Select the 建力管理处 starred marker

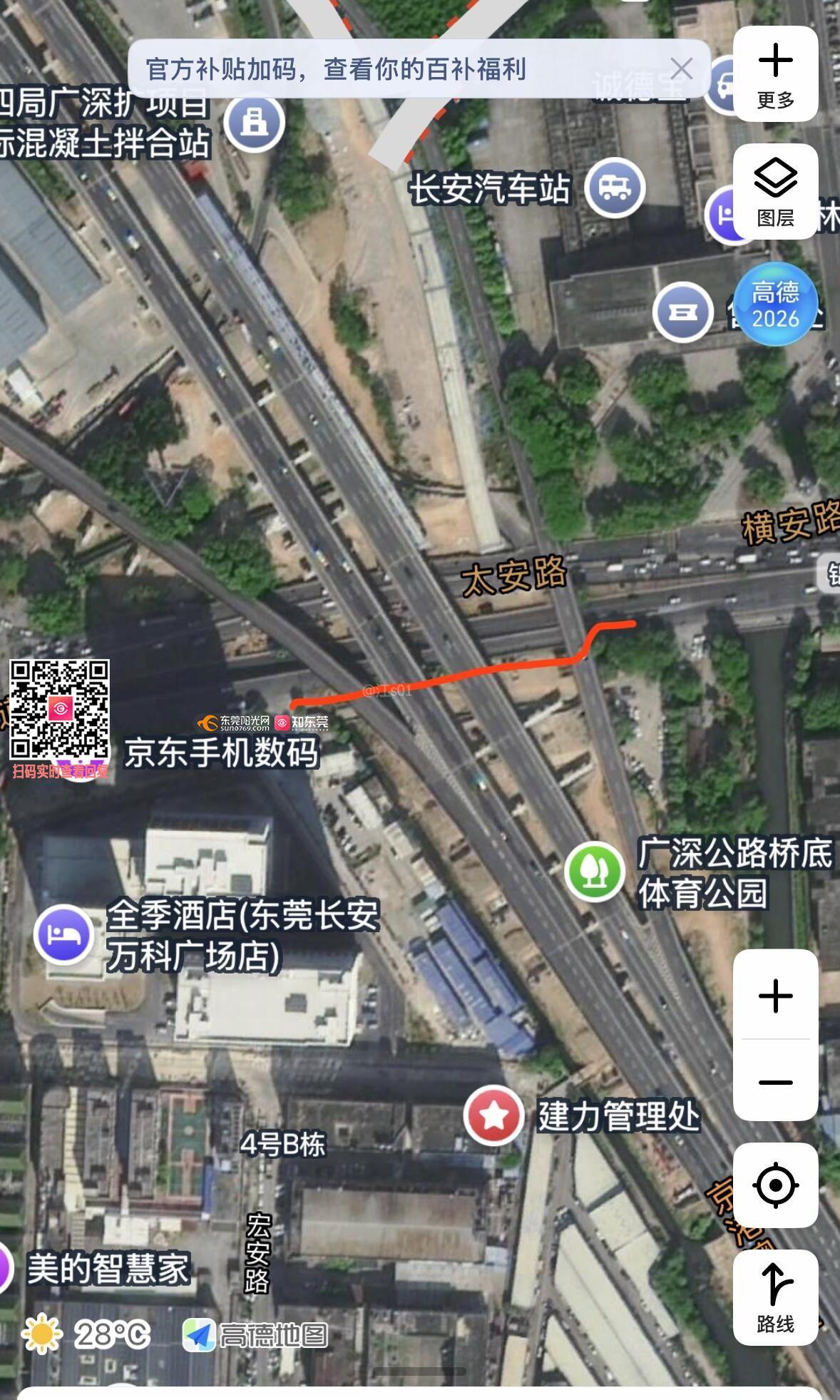pos(493,1115)
